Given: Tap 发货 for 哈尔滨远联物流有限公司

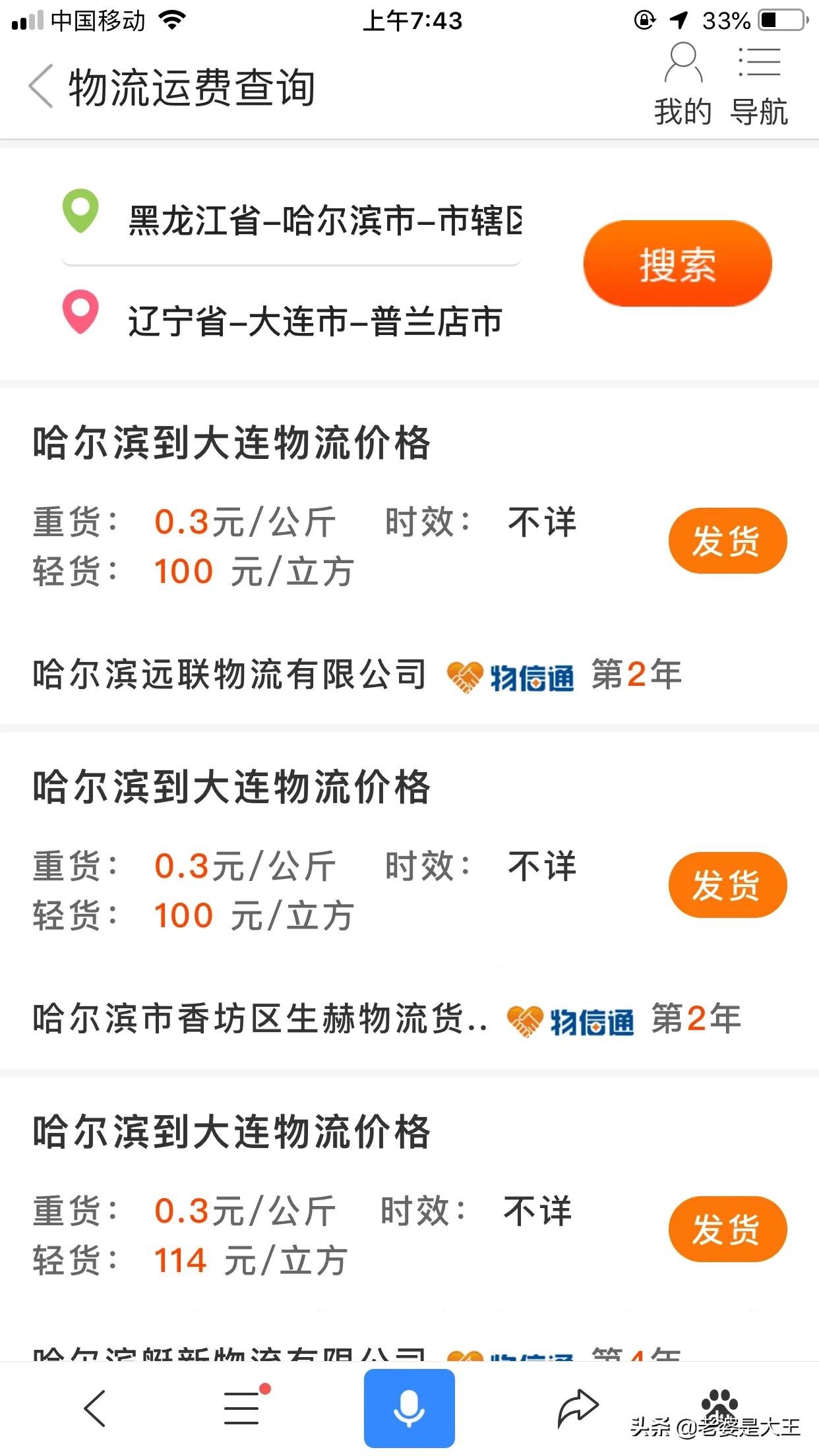Looking at the screenshot, I should coord(727,541).
